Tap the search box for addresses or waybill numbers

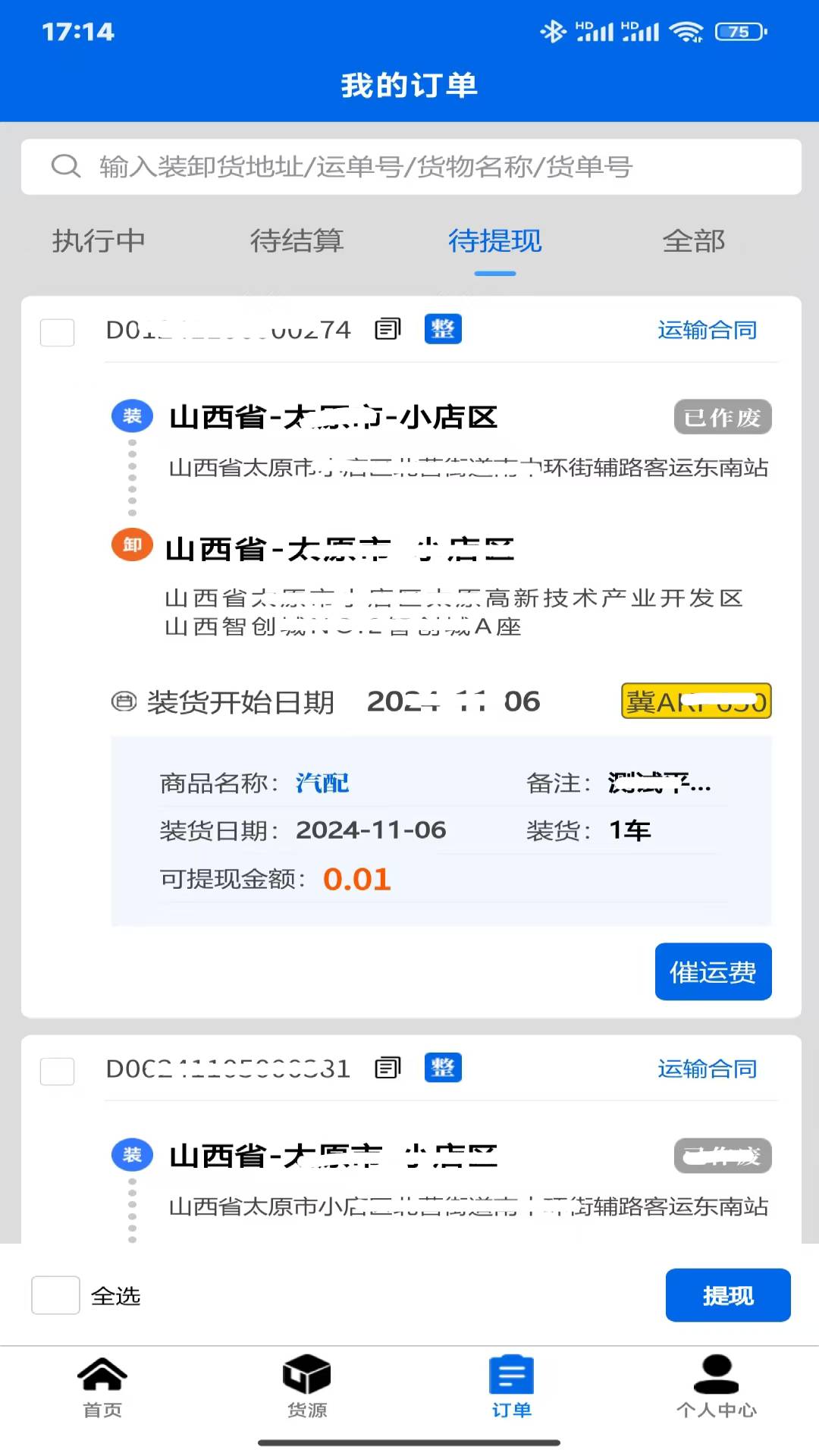tap(411, 167)
